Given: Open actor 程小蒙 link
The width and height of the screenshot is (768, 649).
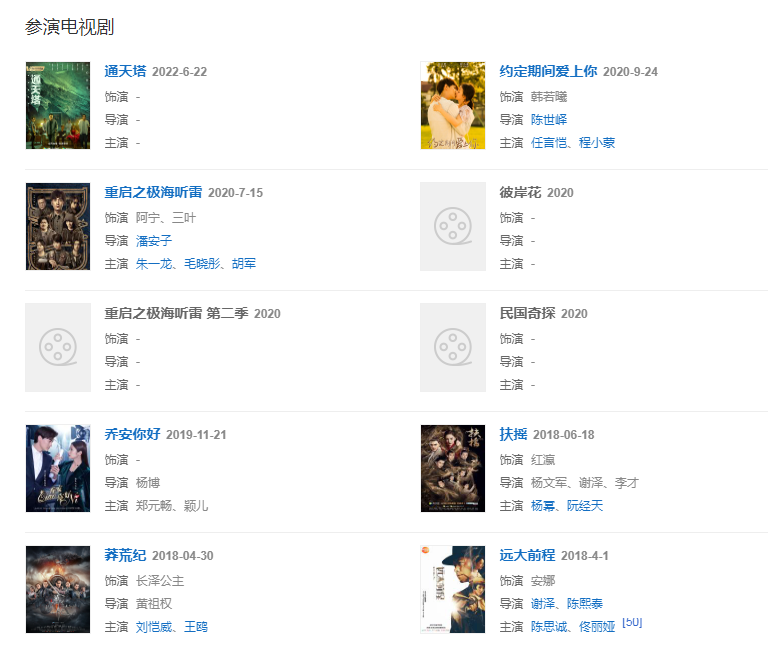Looking at the screenshot, I should (x=597, y=143).
